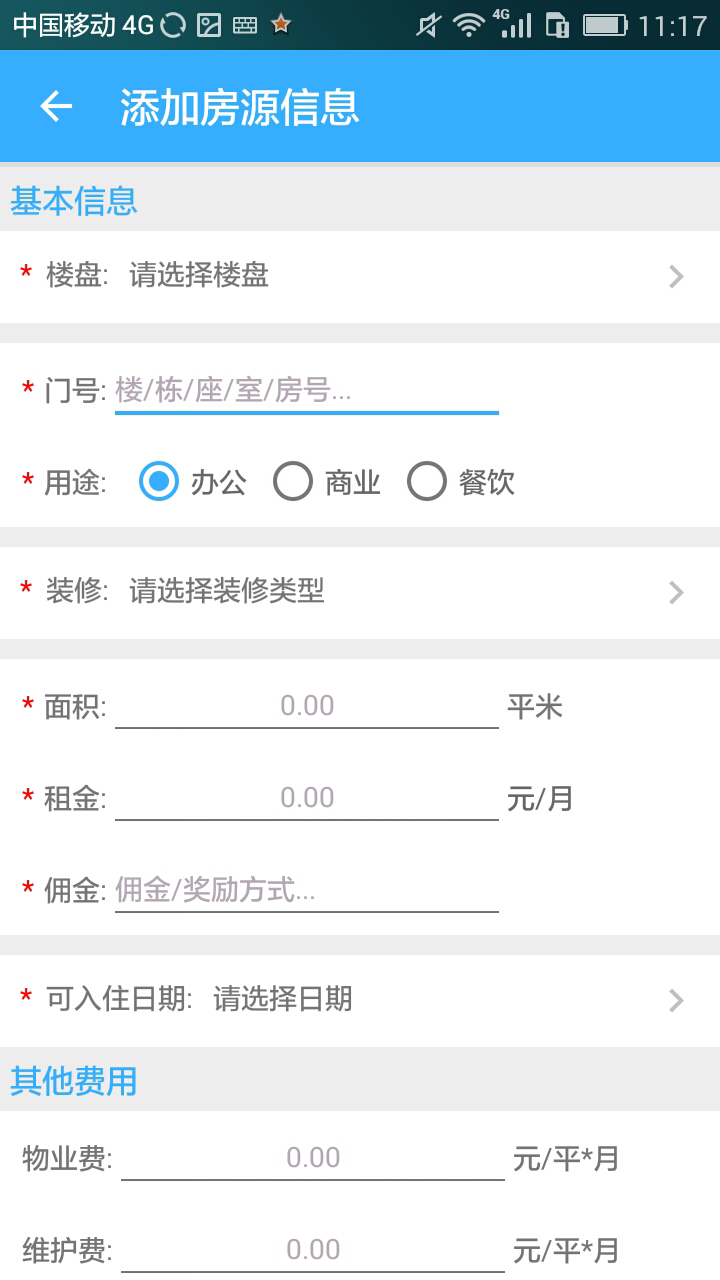Focus the 门号 text field
Screen dimensions: 720x1280
click(306, 390)
